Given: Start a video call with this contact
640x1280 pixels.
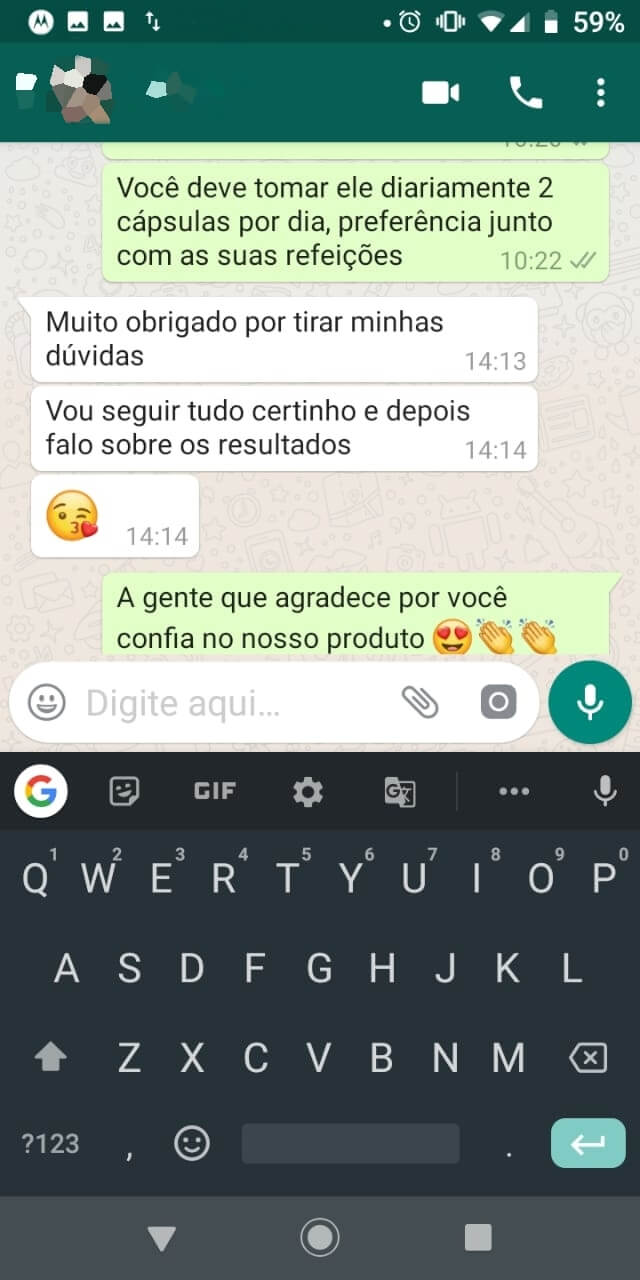Looking at the screenshot, I should tap(440, 93).
